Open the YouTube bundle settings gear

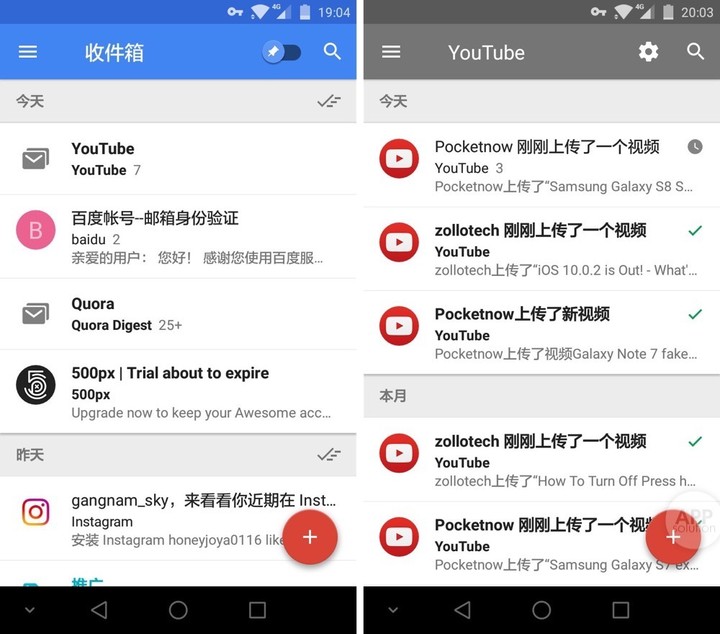pos(649,52)
